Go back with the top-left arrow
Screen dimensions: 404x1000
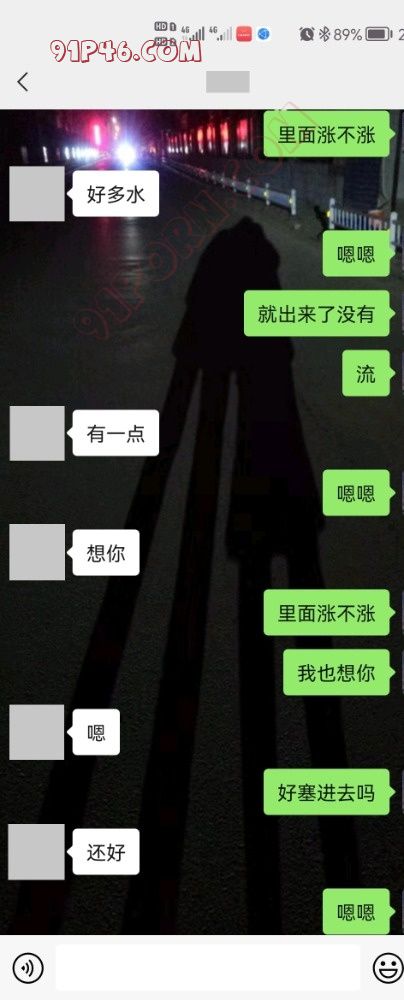point(23,82)
